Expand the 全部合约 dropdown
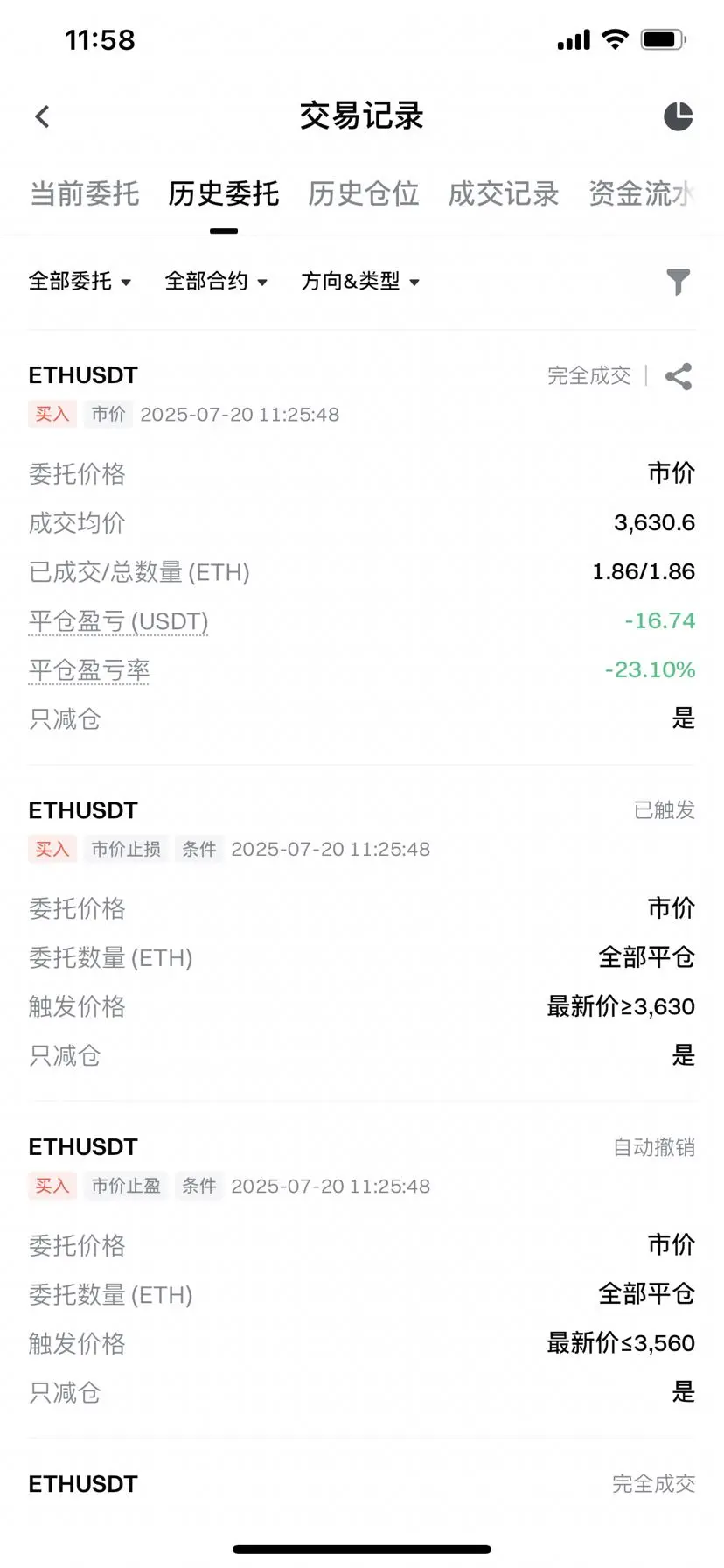The image size is (724, 1568). (x=216, y=282)
